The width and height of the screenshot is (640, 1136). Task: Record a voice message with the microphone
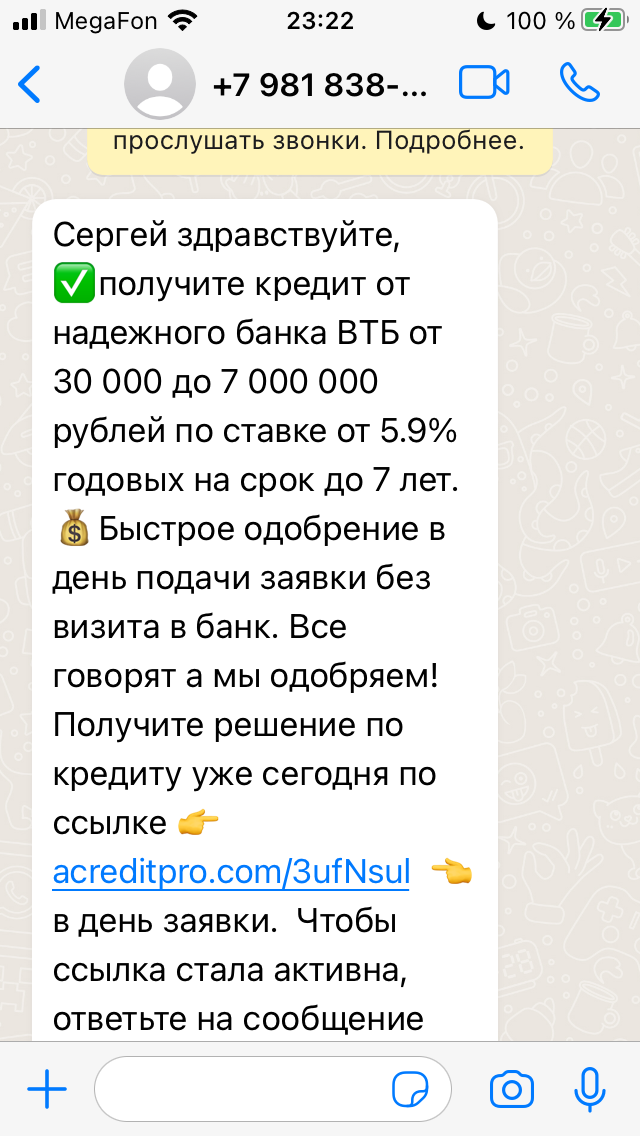click(x=589, y=1089)
